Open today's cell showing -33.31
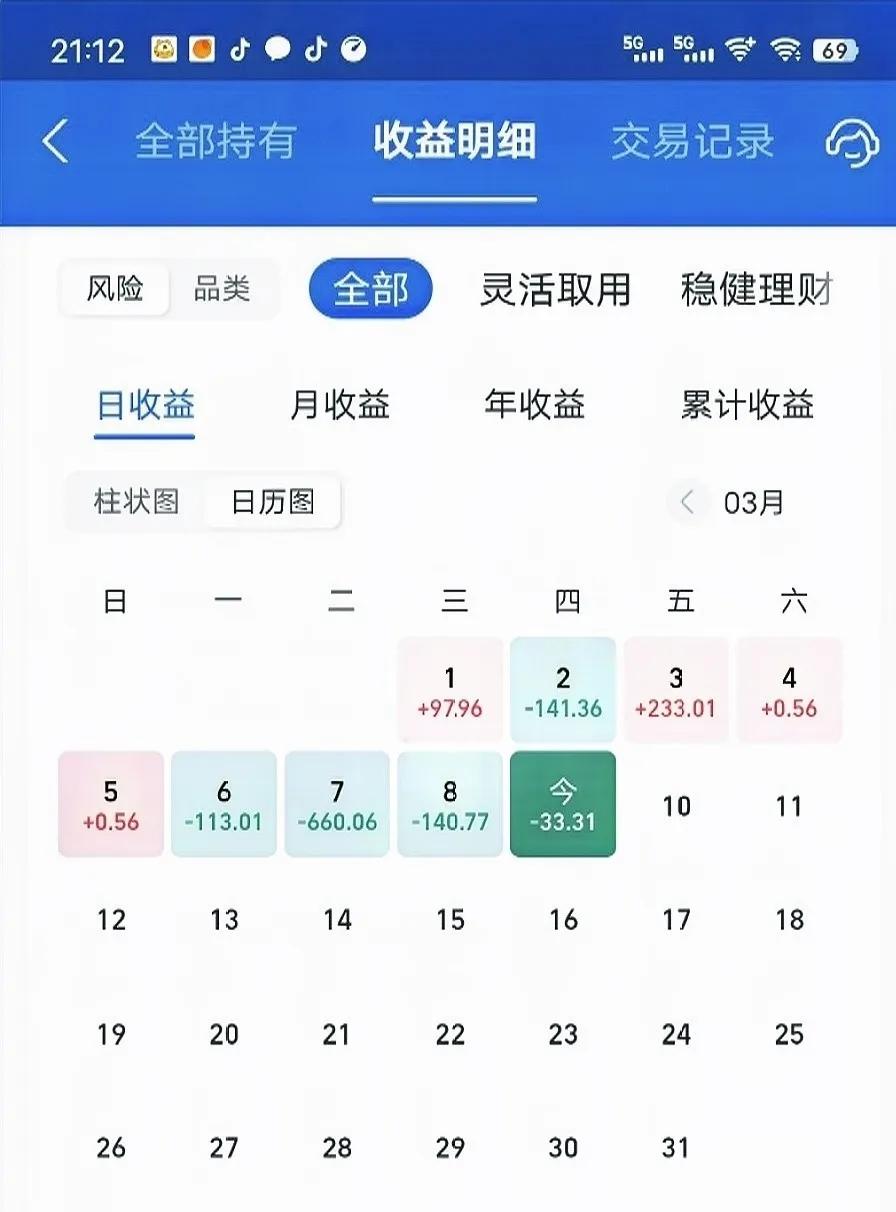 pos(563,804)
